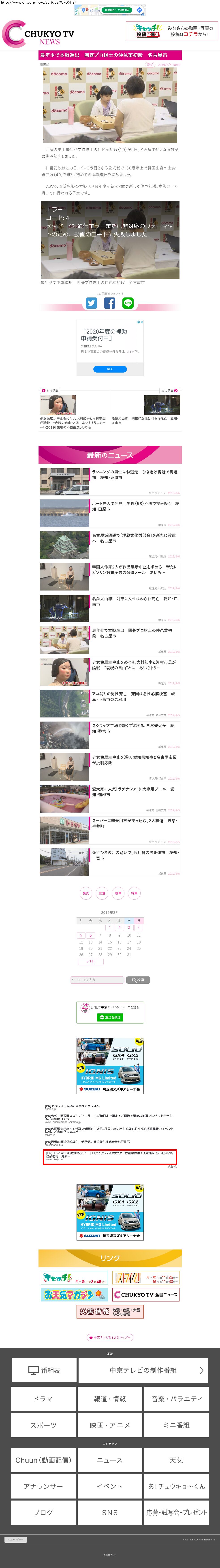Add Chukyo TV as LINE friend
220x1568 pixels.
pos(110,1017)
